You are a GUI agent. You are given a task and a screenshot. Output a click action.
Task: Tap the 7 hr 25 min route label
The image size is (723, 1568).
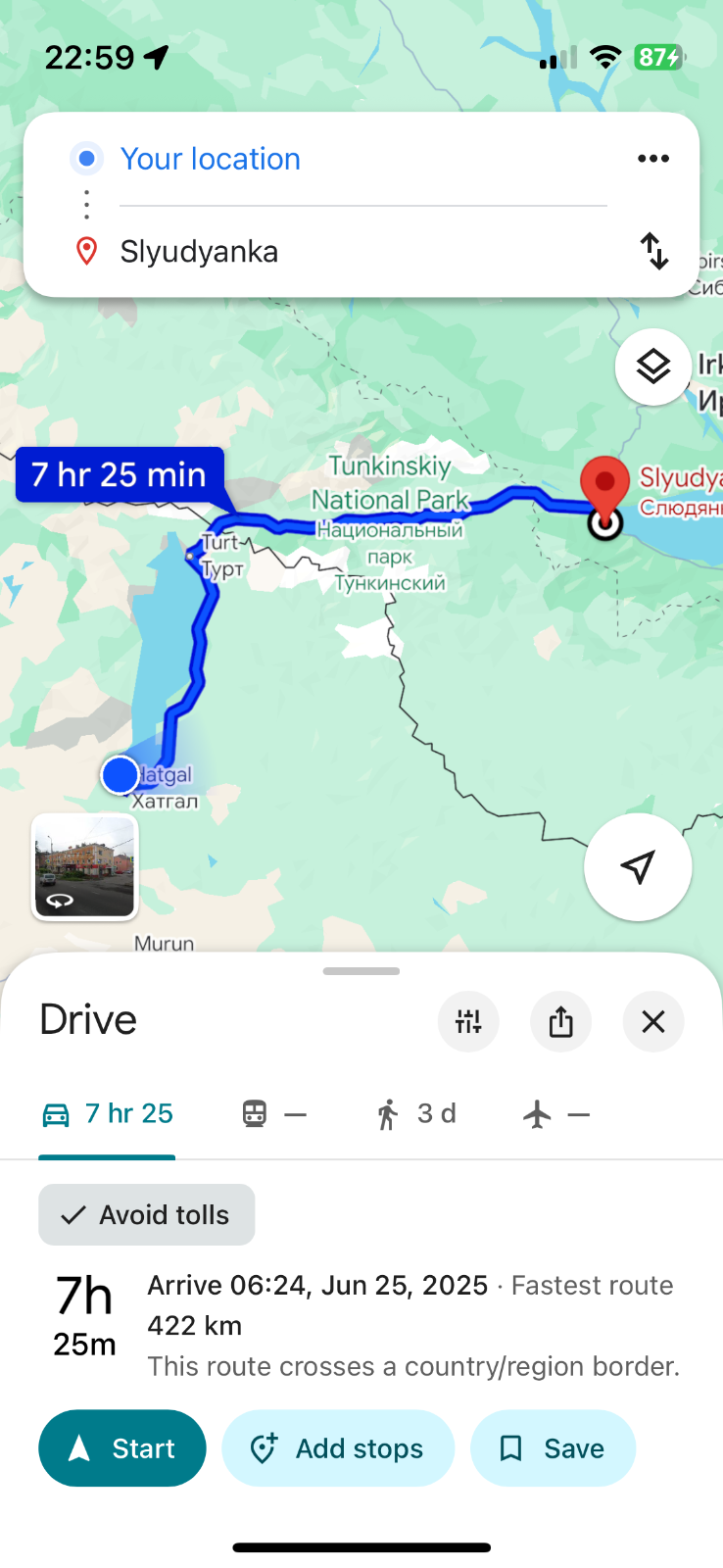coord(120,474)
